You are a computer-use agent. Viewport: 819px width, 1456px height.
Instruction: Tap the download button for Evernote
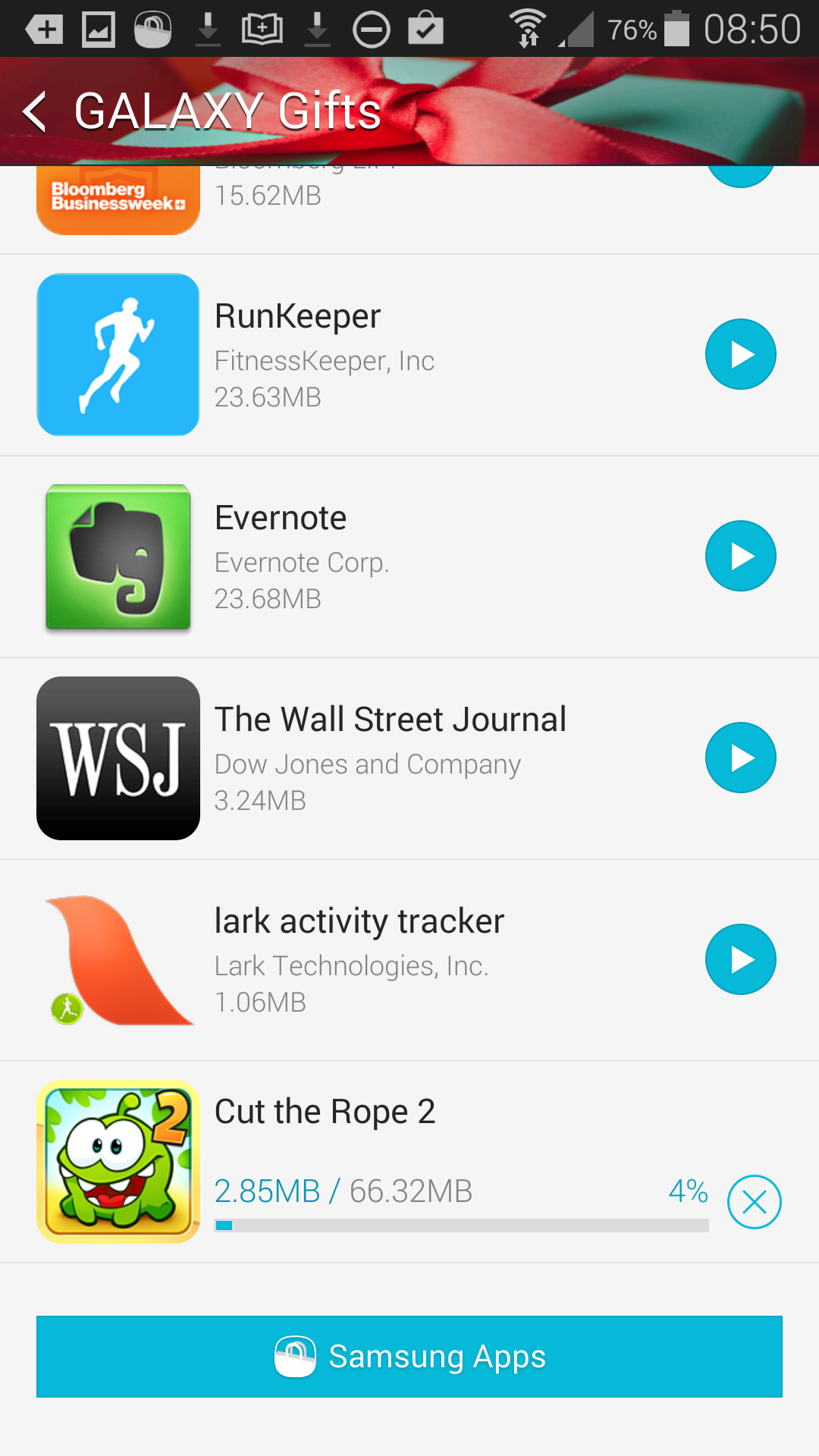(740, 556)
